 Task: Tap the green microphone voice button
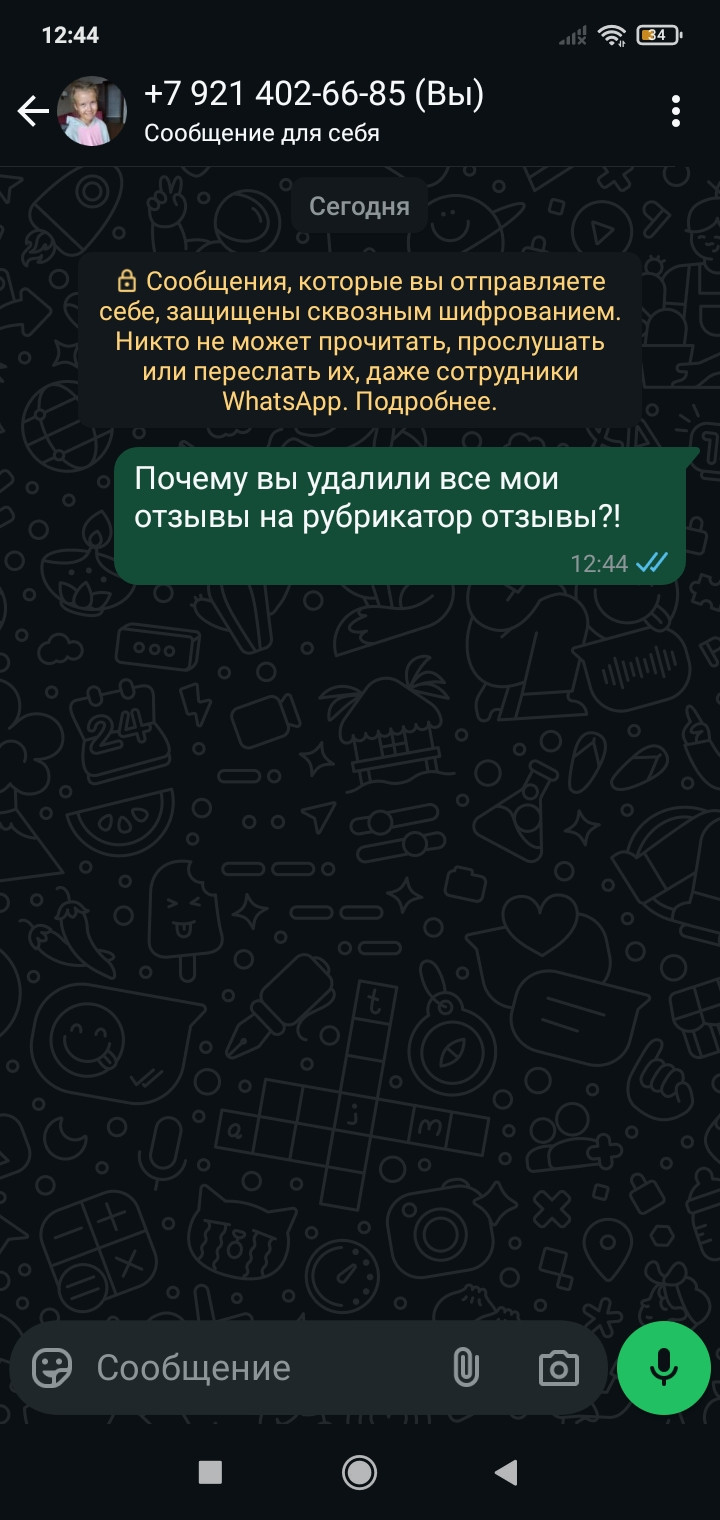point(663,1368)
